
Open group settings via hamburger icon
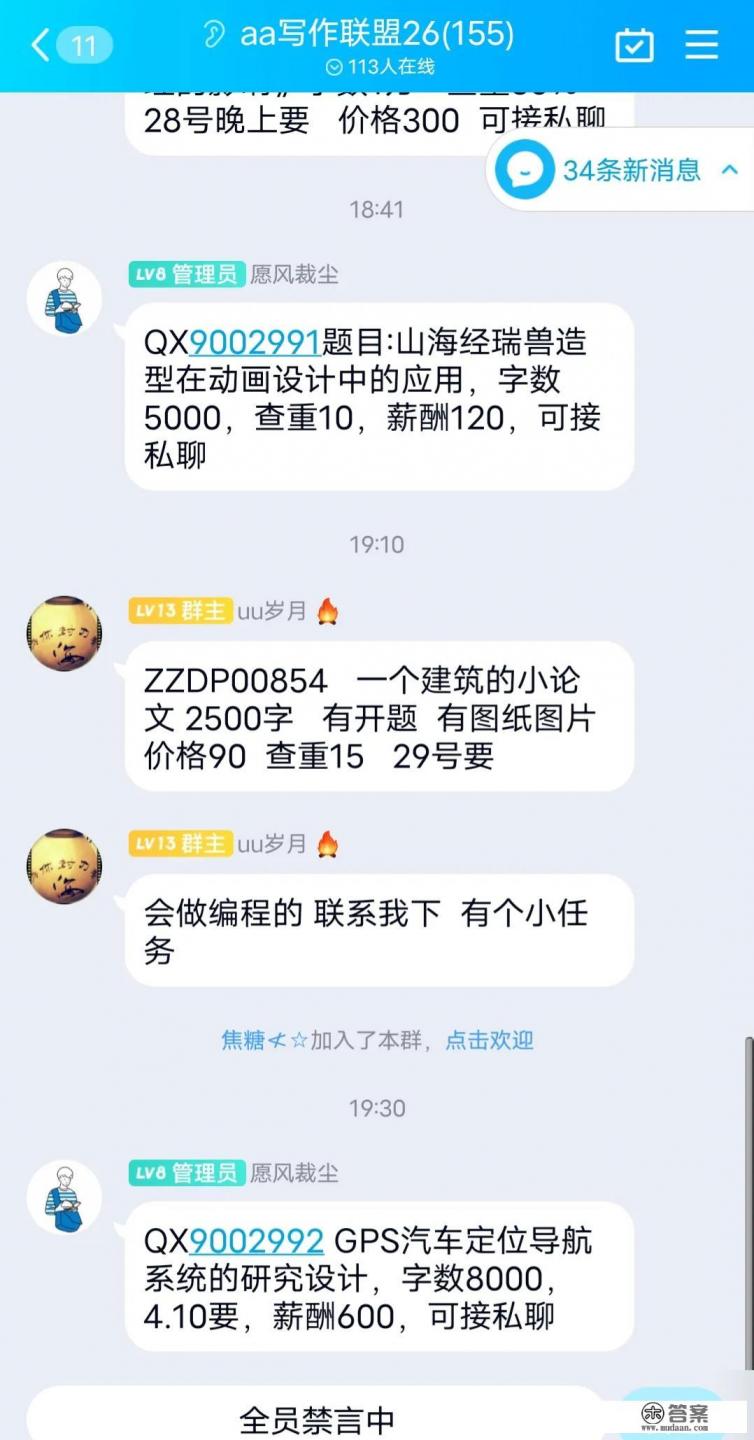tap(701, 44)
